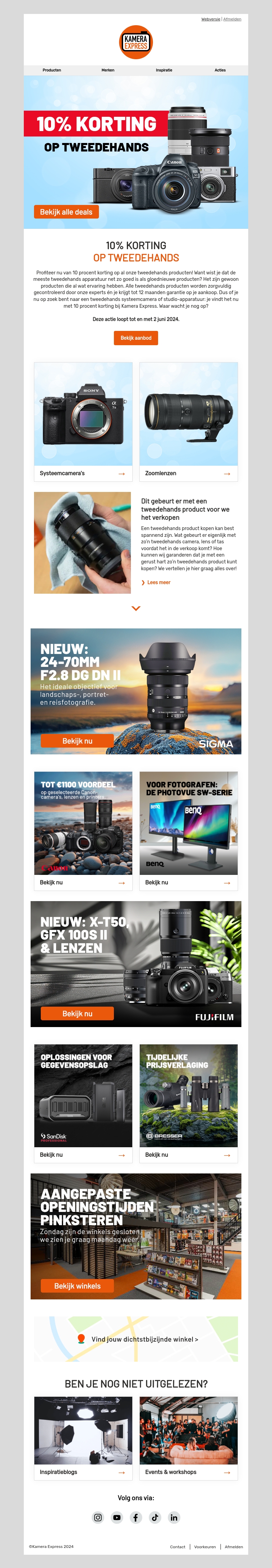The width and height of the screenshot is (272, 1568).
Task: Tap Bekijk nu on the Sigma banner
Action: [77, 741]
